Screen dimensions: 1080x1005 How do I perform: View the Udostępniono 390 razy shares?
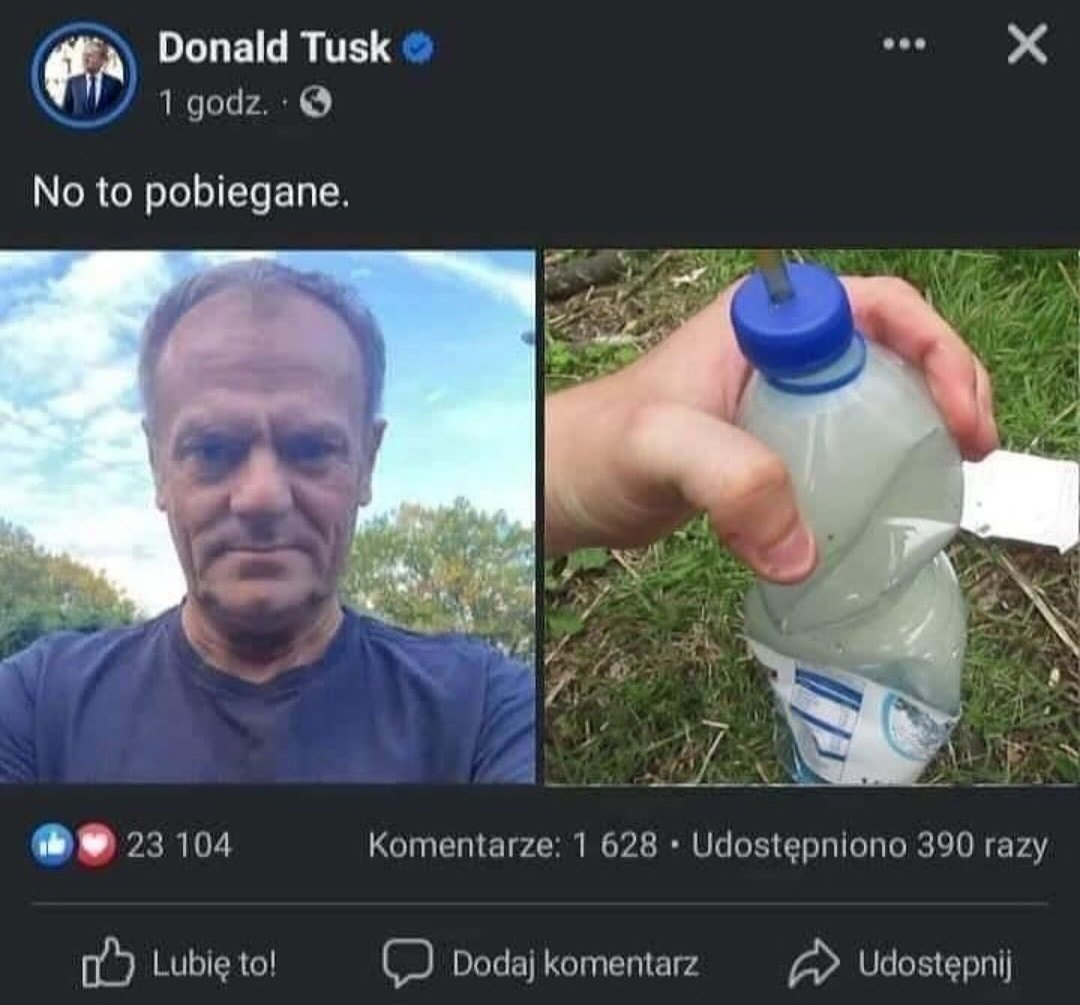click(x=869, y=846)
